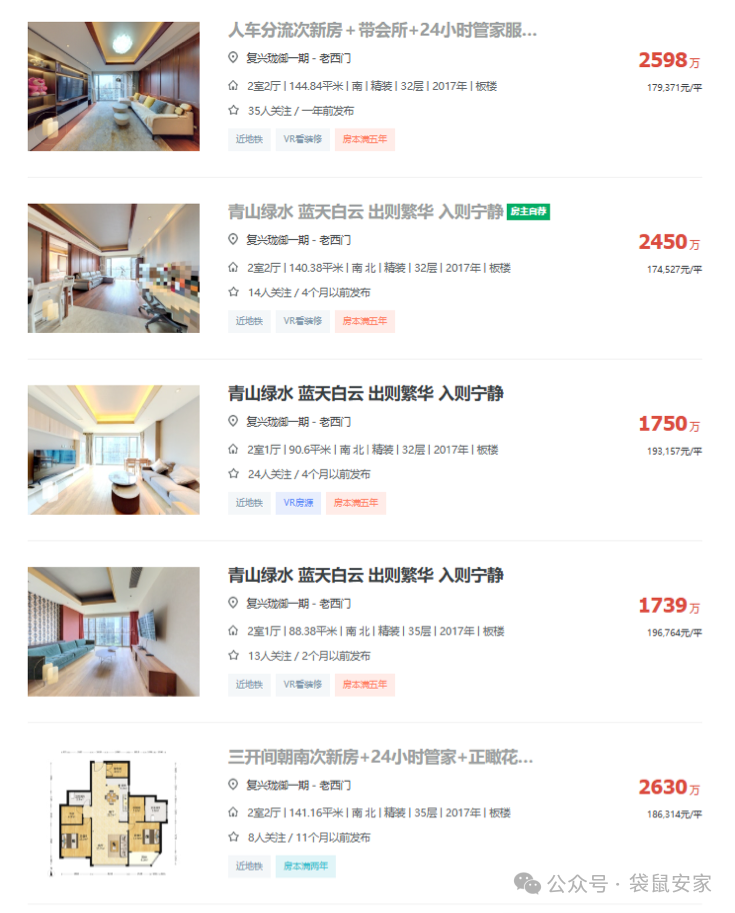Open the 青山绿水 listing priced 1750万
Screen dimensions: 735x913
(x=365, y=394)
